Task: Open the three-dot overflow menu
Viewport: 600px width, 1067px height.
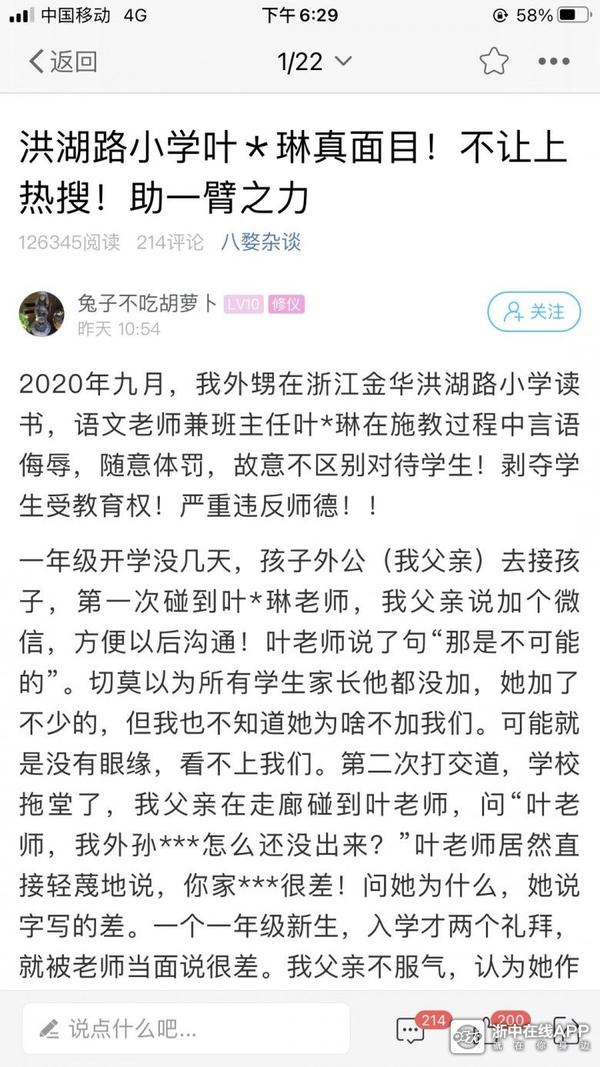Action: (553, 62)
